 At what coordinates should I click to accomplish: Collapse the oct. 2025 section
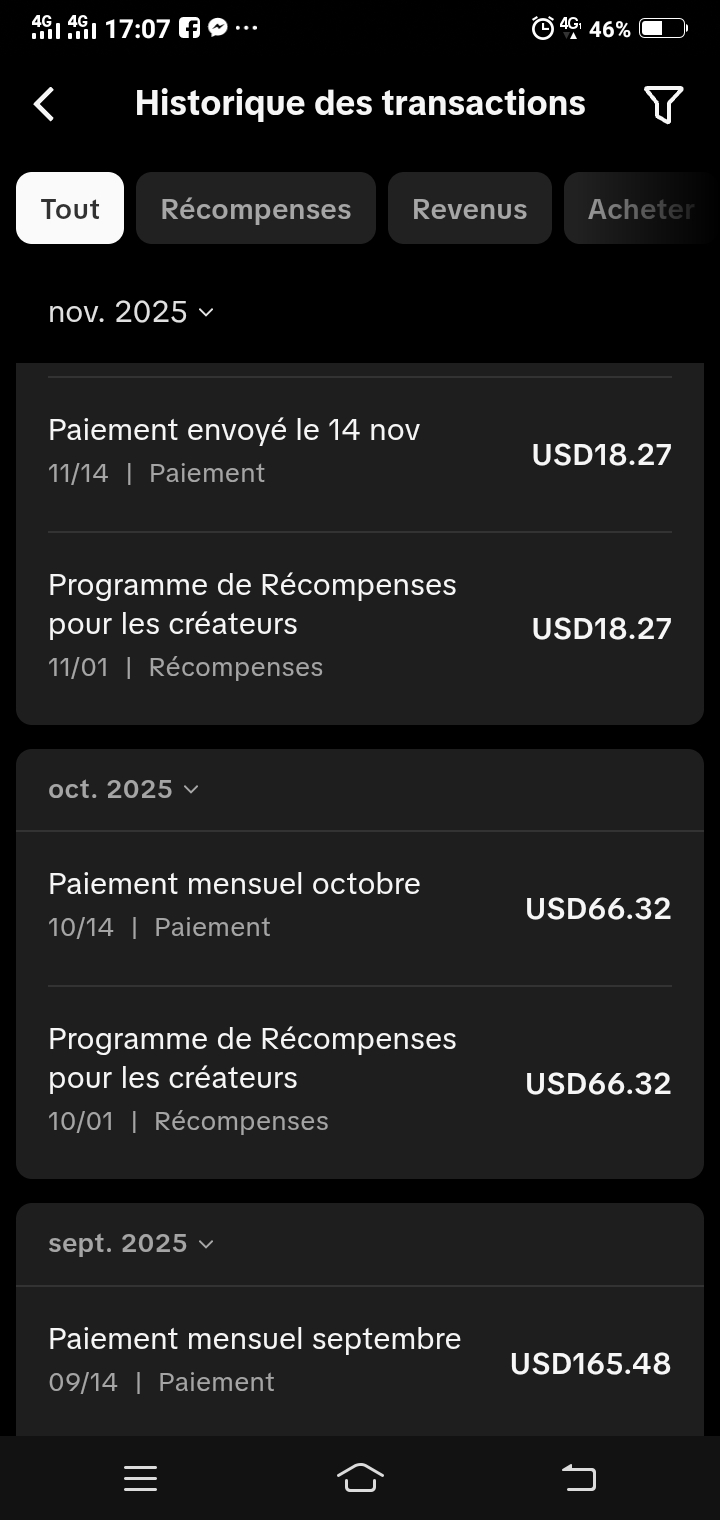coord(124,789)
